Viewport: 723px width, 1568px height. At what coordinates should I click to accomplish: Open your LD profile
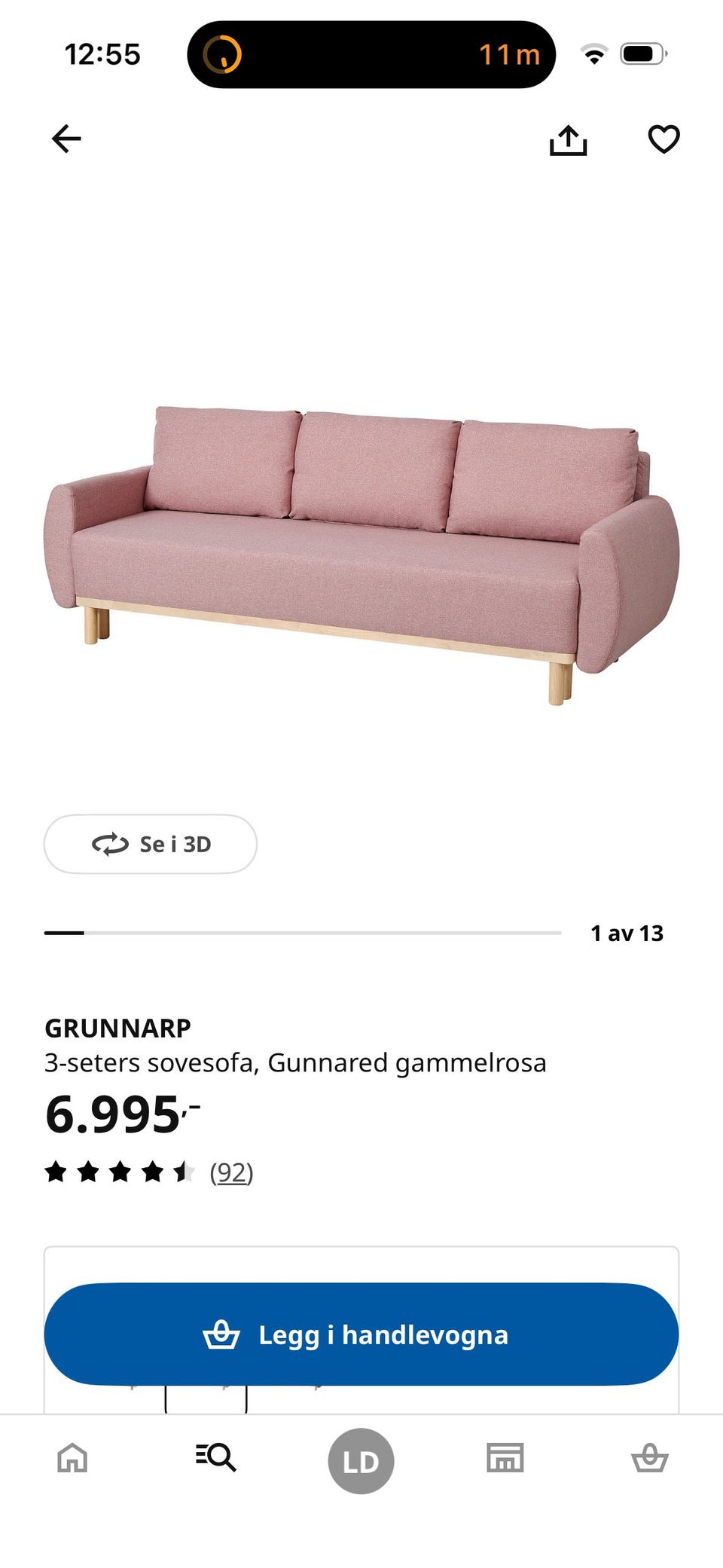361,1459
